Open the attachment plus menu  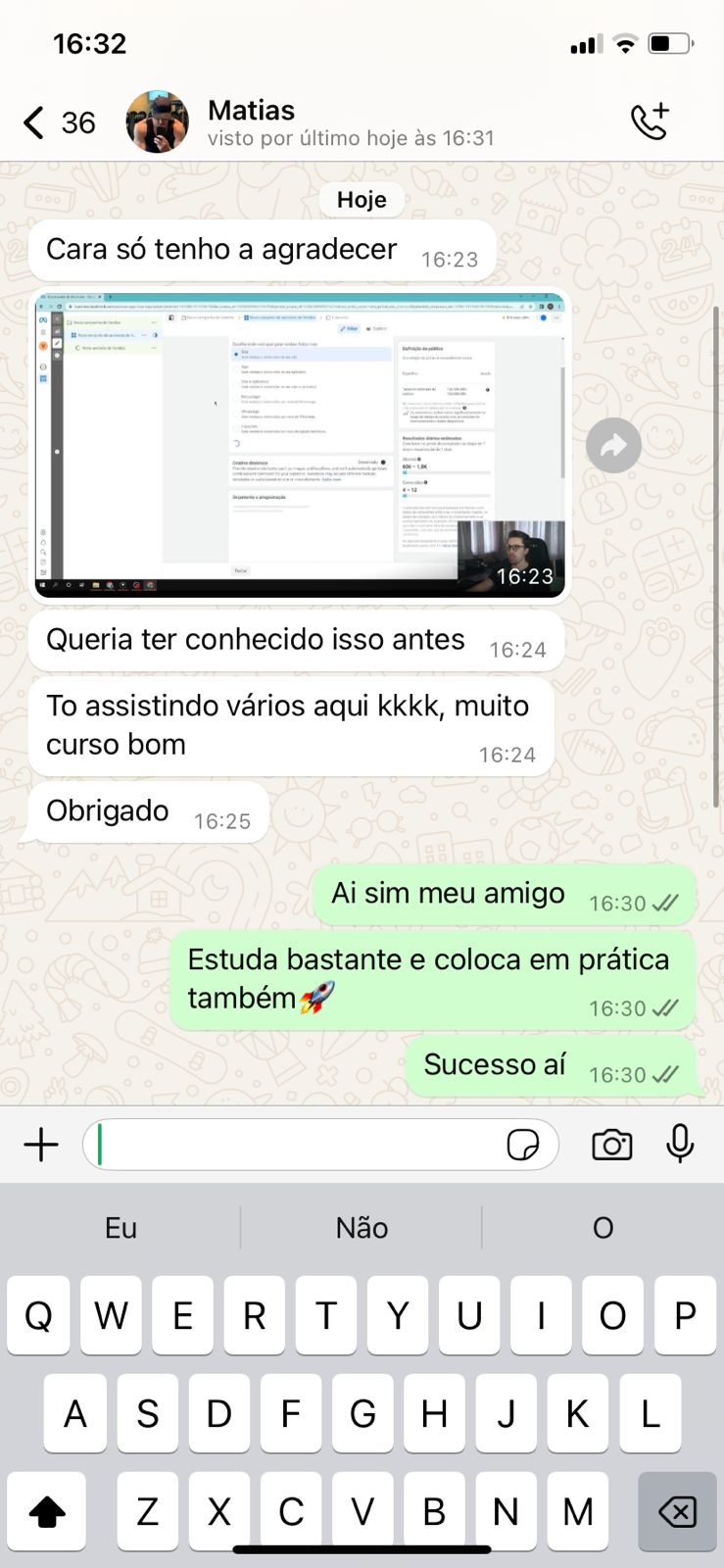(x=41, y=1145)
